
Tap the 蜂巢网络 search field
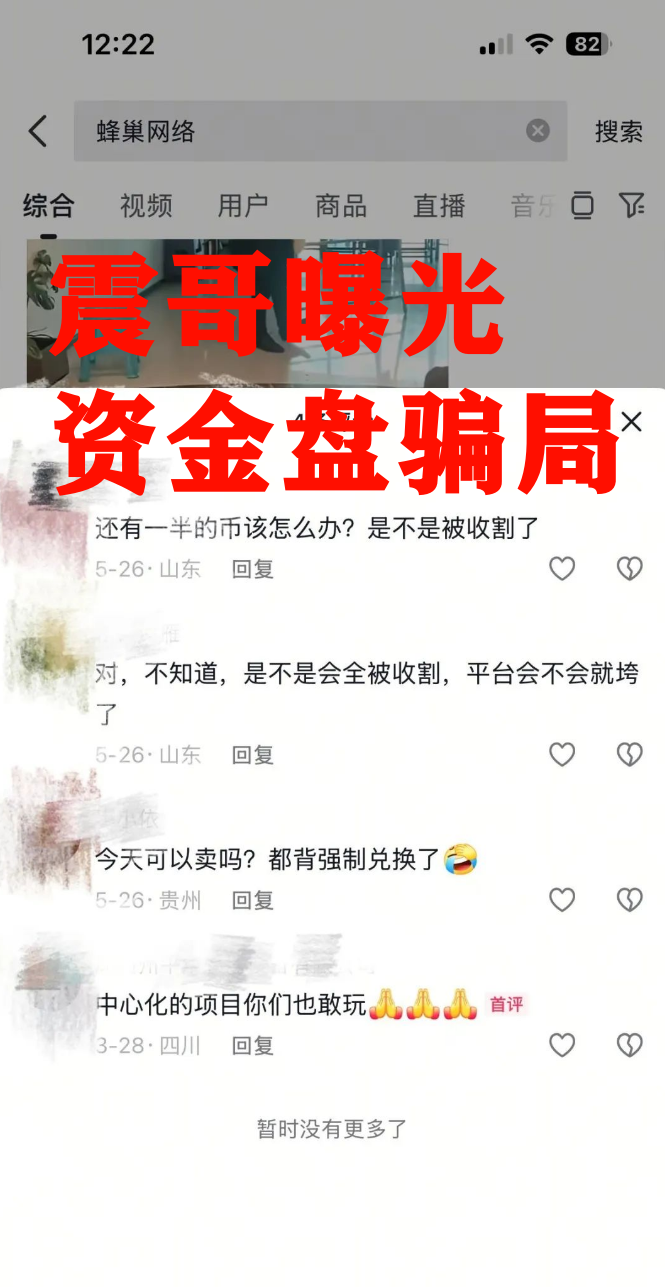300,131
